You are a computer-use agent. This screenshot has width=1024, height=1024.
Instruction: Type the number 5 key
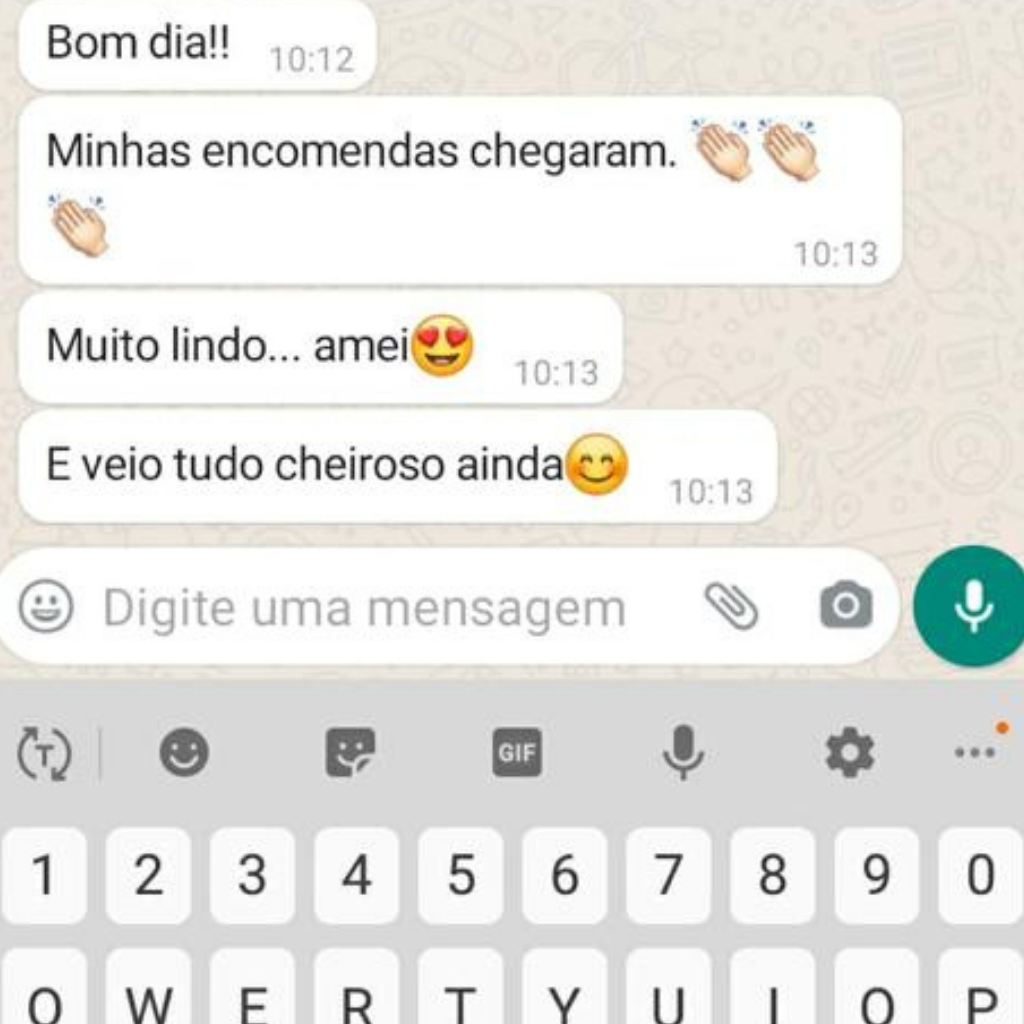point(461,876)
